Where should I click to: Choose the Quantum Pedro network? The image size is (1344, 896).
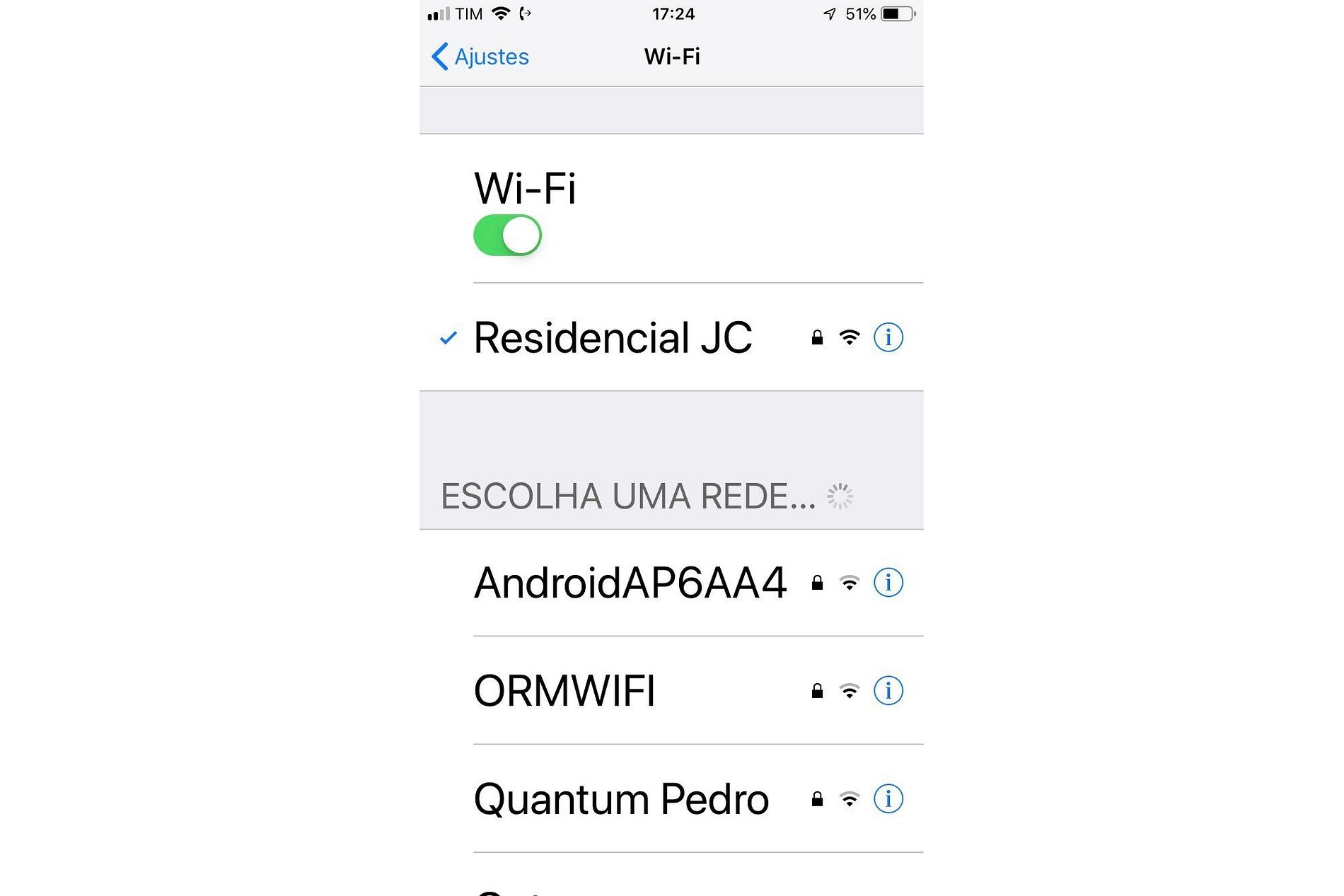pyautogui.click(x=621, y=799)
